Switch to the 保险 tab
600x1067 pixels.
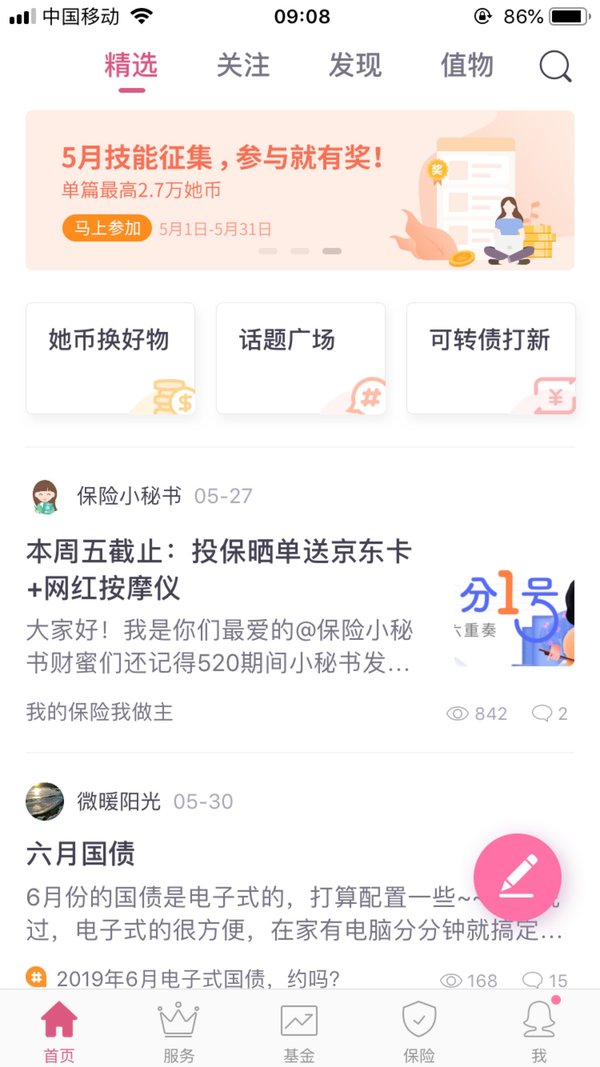(x=419, y=1032)
